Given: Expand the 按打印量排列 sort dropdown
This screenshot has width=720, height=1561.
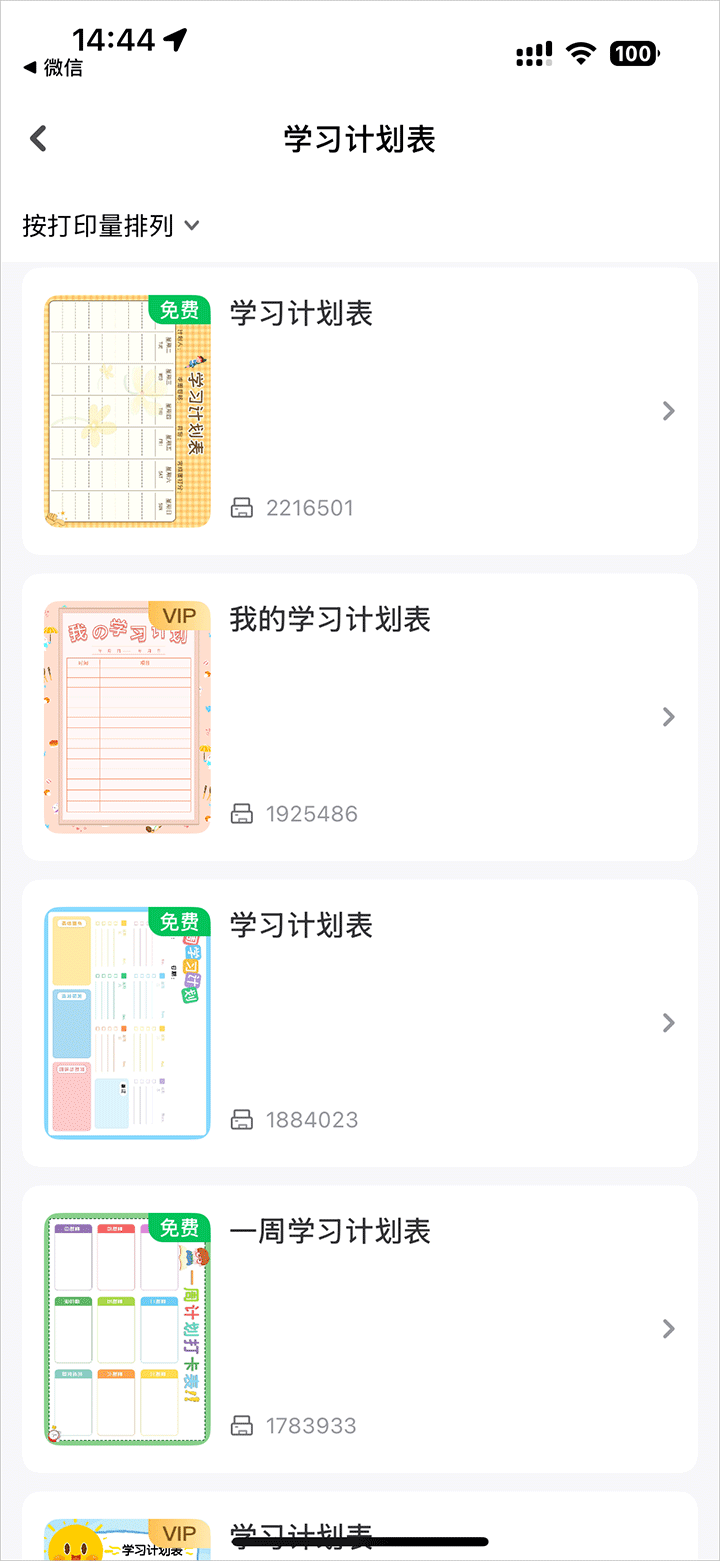Looking at the screenshot, I should click(110, 226).
